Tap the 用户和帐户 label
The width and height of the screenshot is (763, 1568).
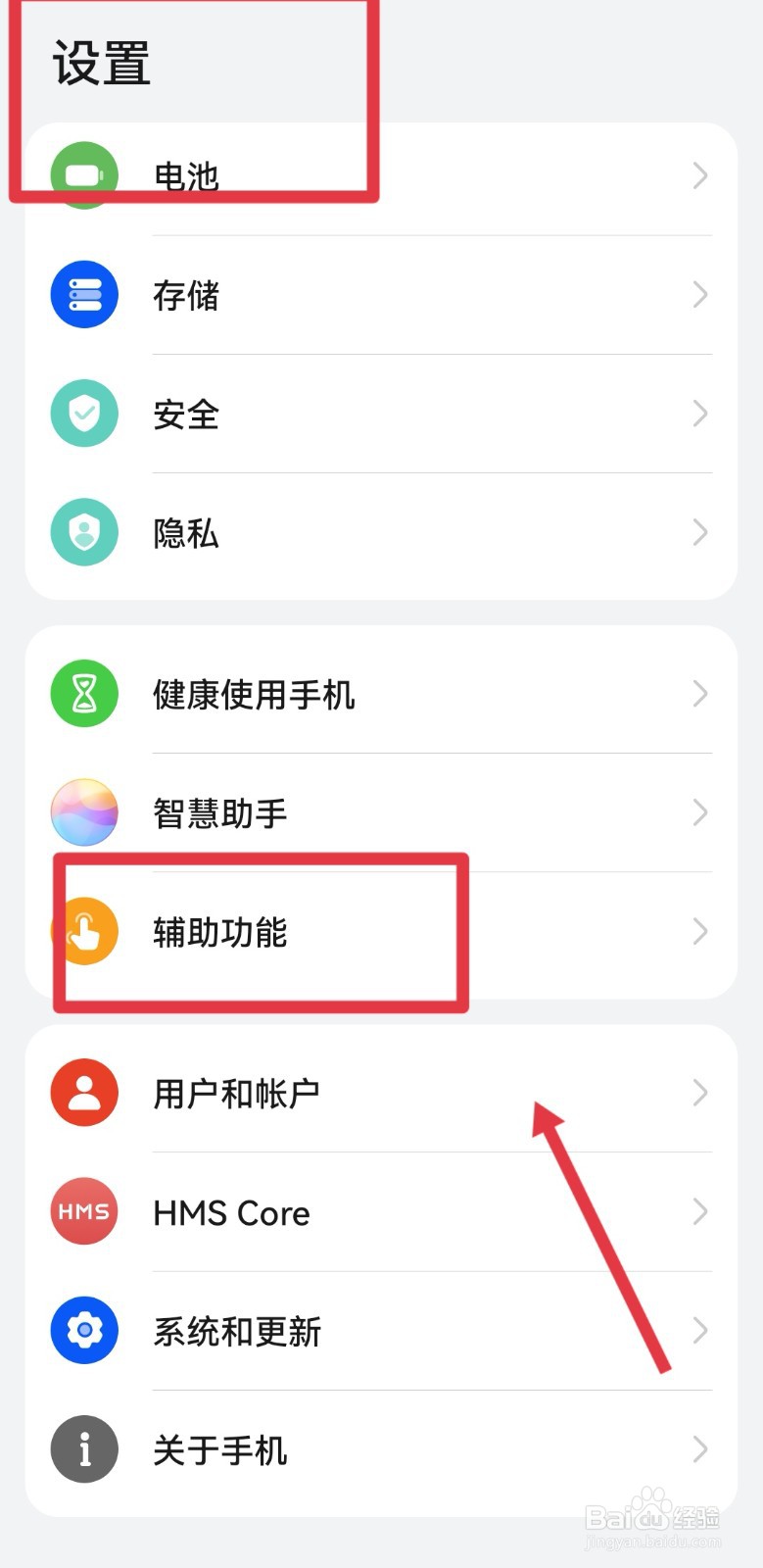pos(236,1093)
